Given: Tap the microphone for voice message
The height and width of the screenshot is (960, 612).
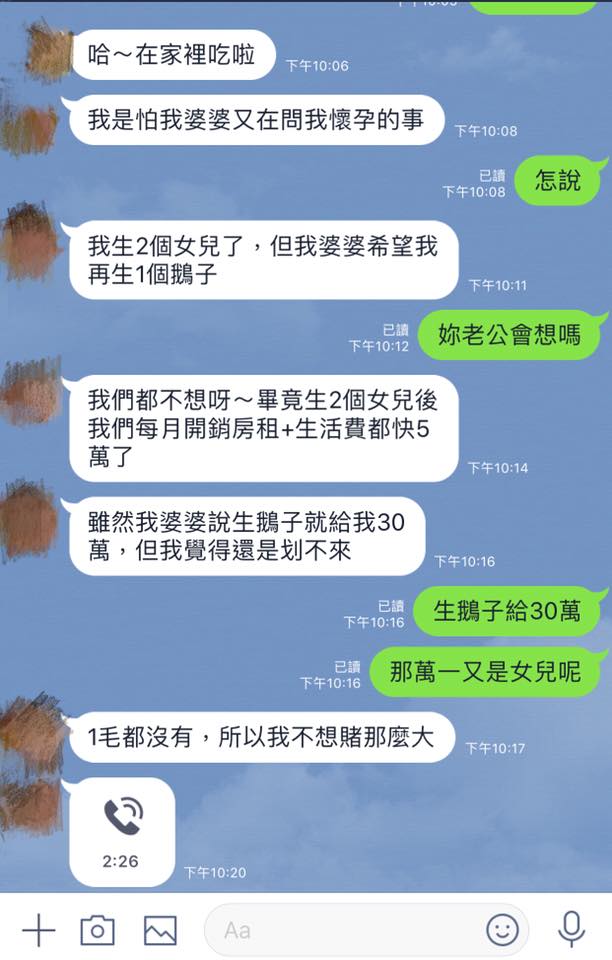Looking at the screenshot, I should [571, 929].
